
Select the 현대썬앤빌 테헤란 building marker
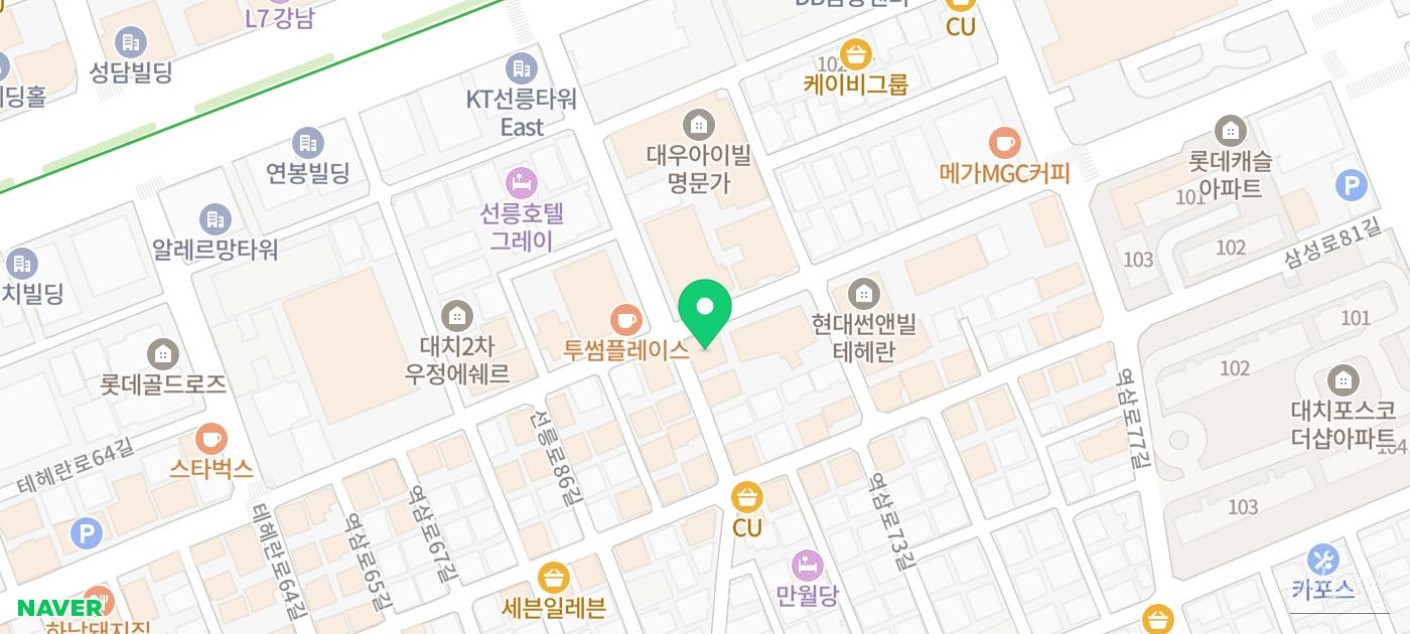click(863, 294)
